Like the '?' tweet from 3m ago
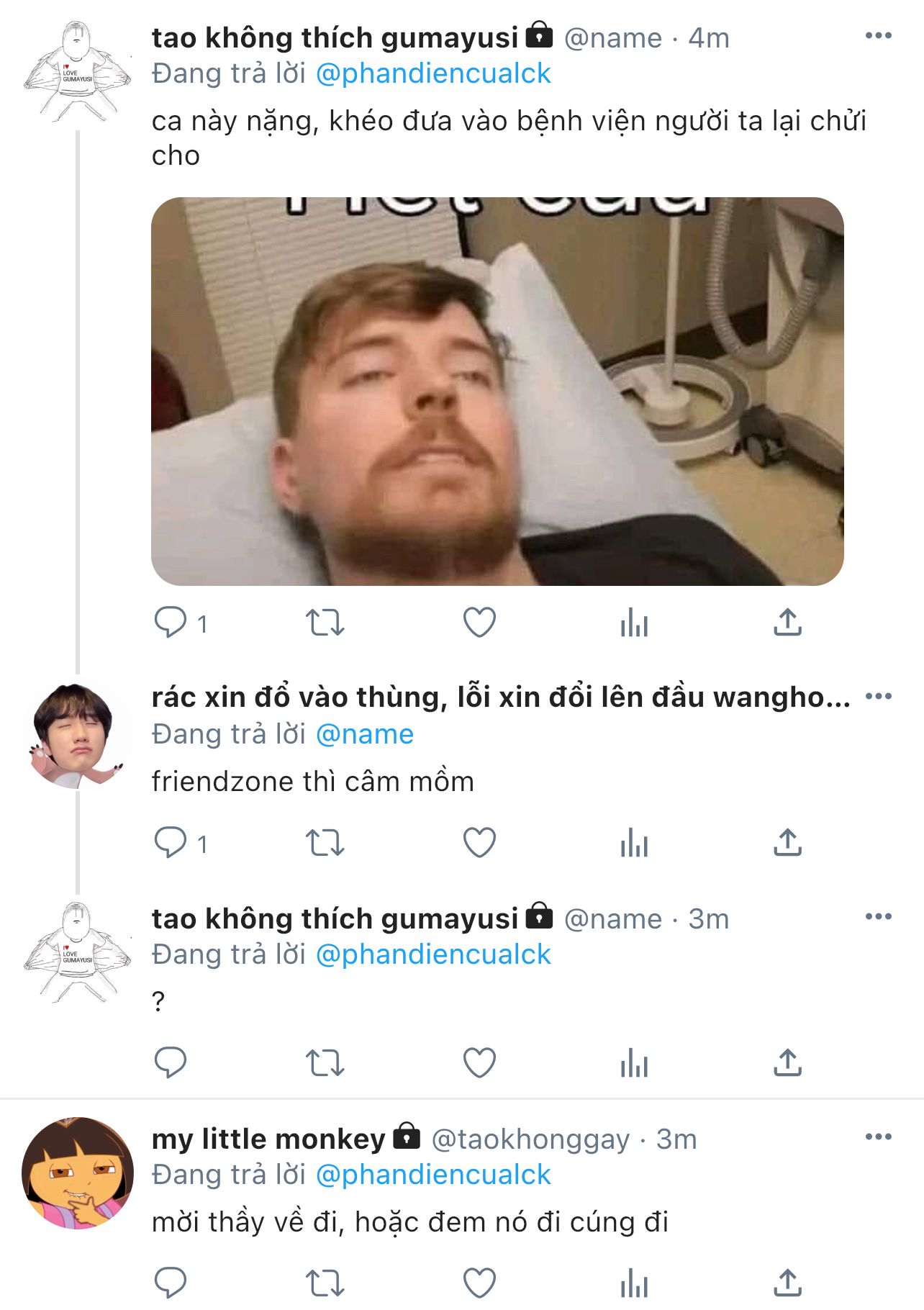The height and width of the screenshot is (1310, 924). 479,1063
